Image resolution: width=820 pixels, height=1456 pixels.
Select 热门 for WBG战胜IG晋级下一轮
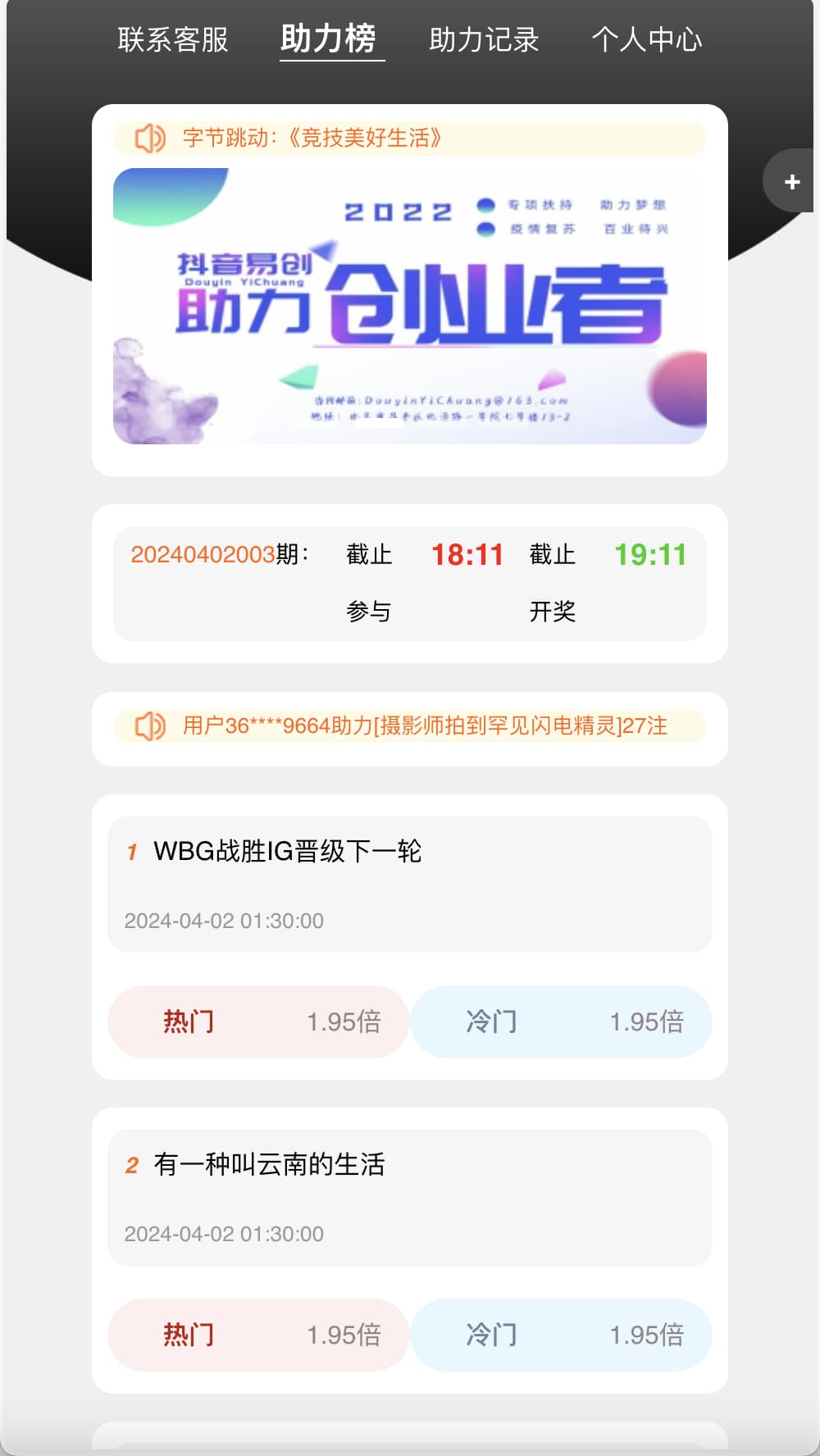coord(258,1021)
